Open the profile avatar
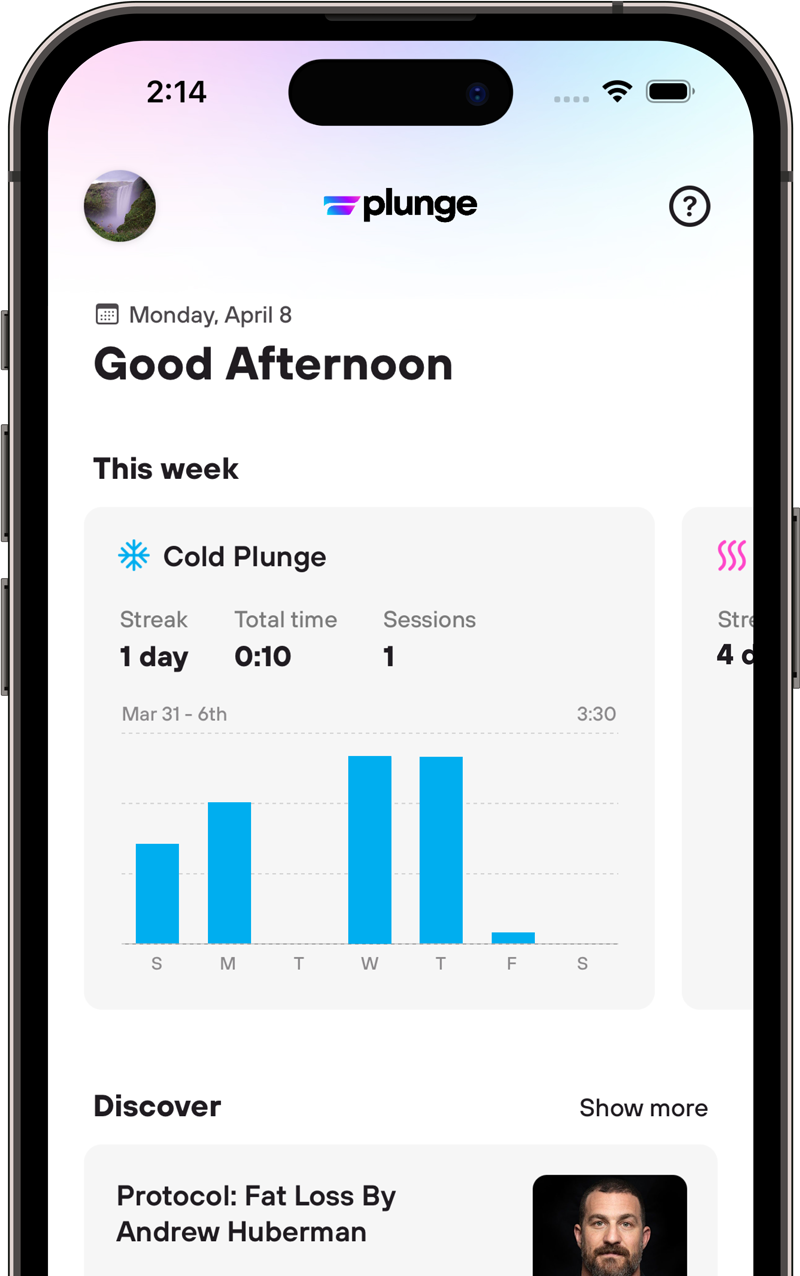 click(120, 206)
